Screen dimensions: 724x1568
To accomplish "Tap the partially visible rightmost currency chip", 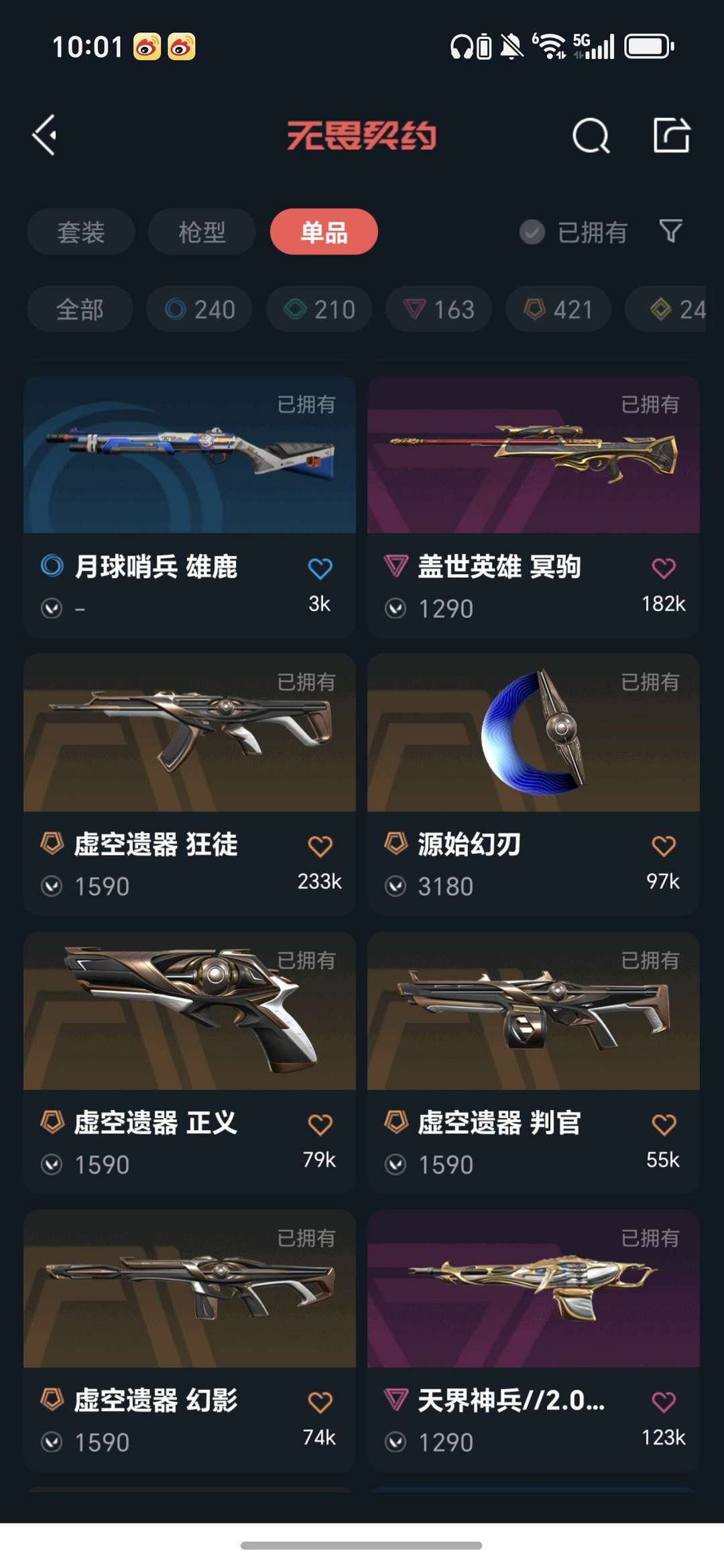I will click(x=677, y=309).
